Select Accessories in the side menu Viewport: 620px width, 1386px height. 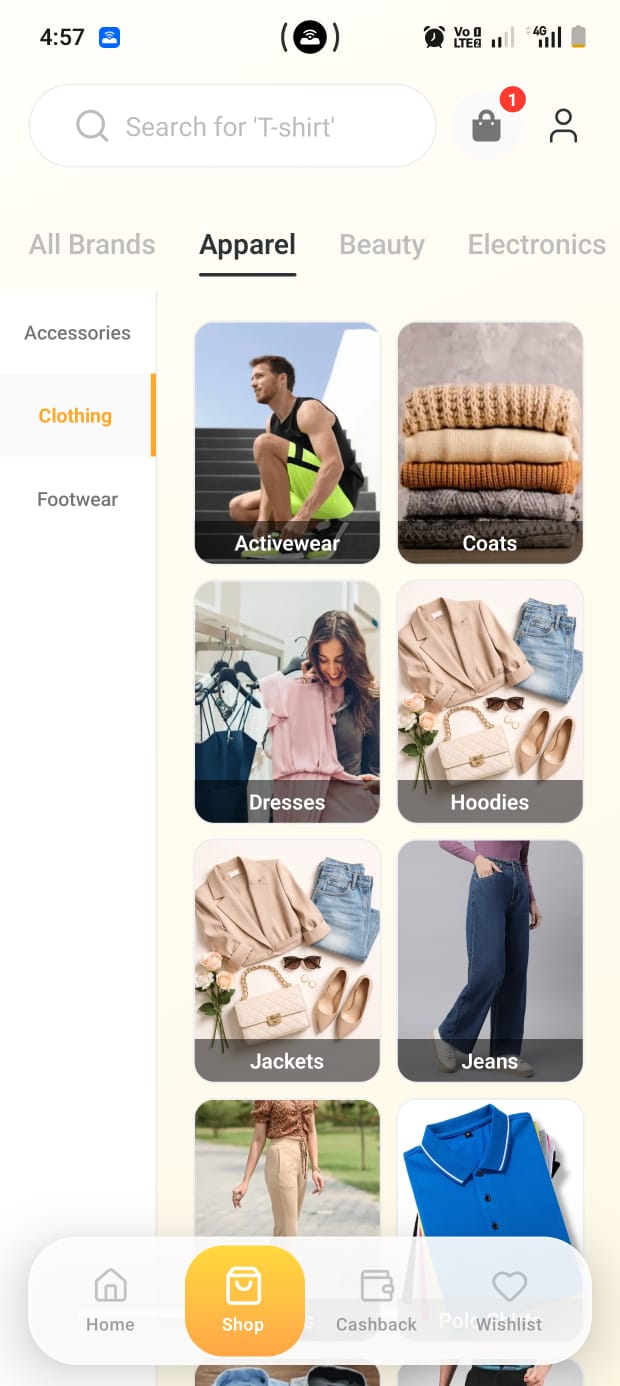[77, 333]
